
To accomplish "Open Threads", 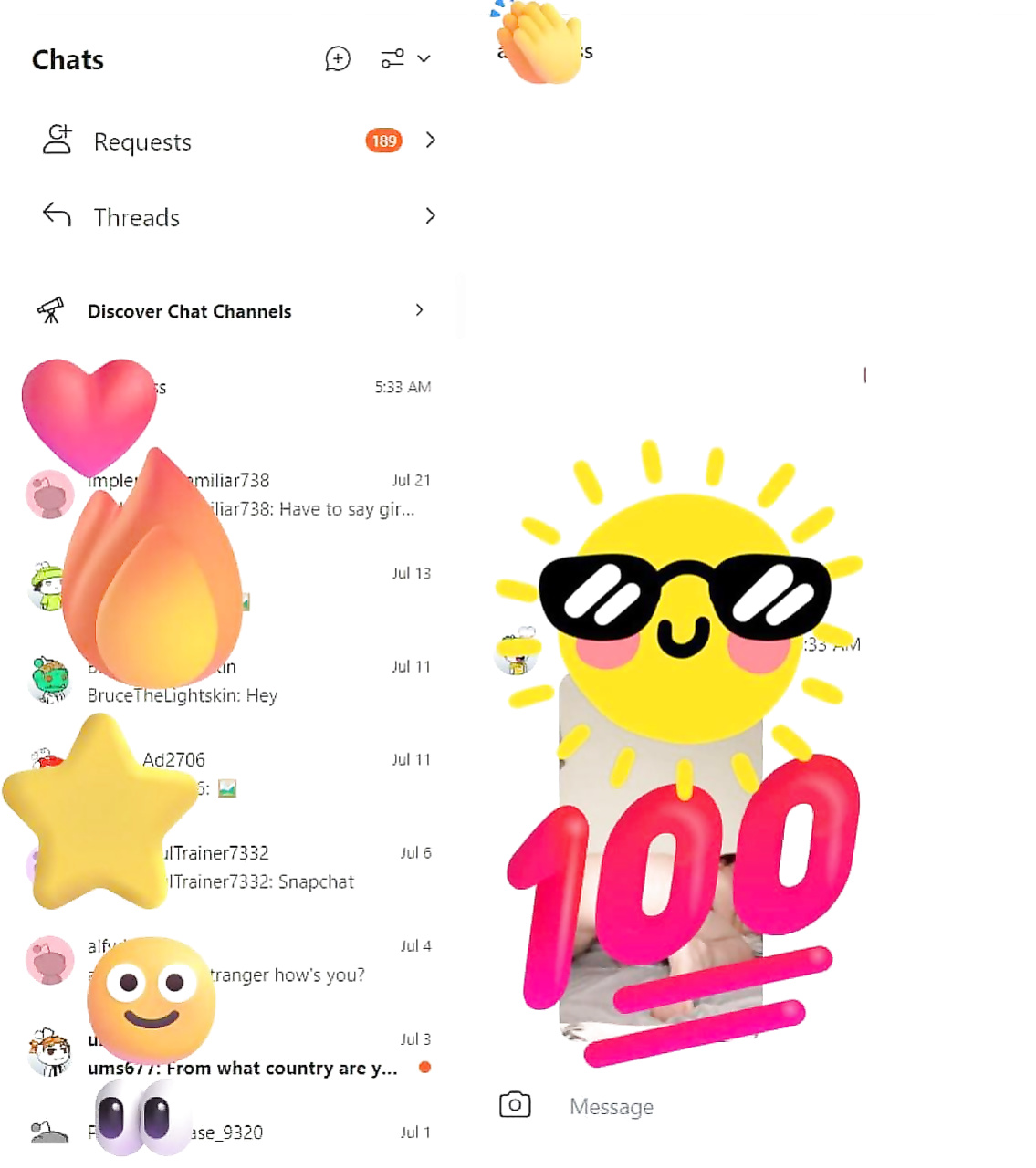I will pos(237,217).
